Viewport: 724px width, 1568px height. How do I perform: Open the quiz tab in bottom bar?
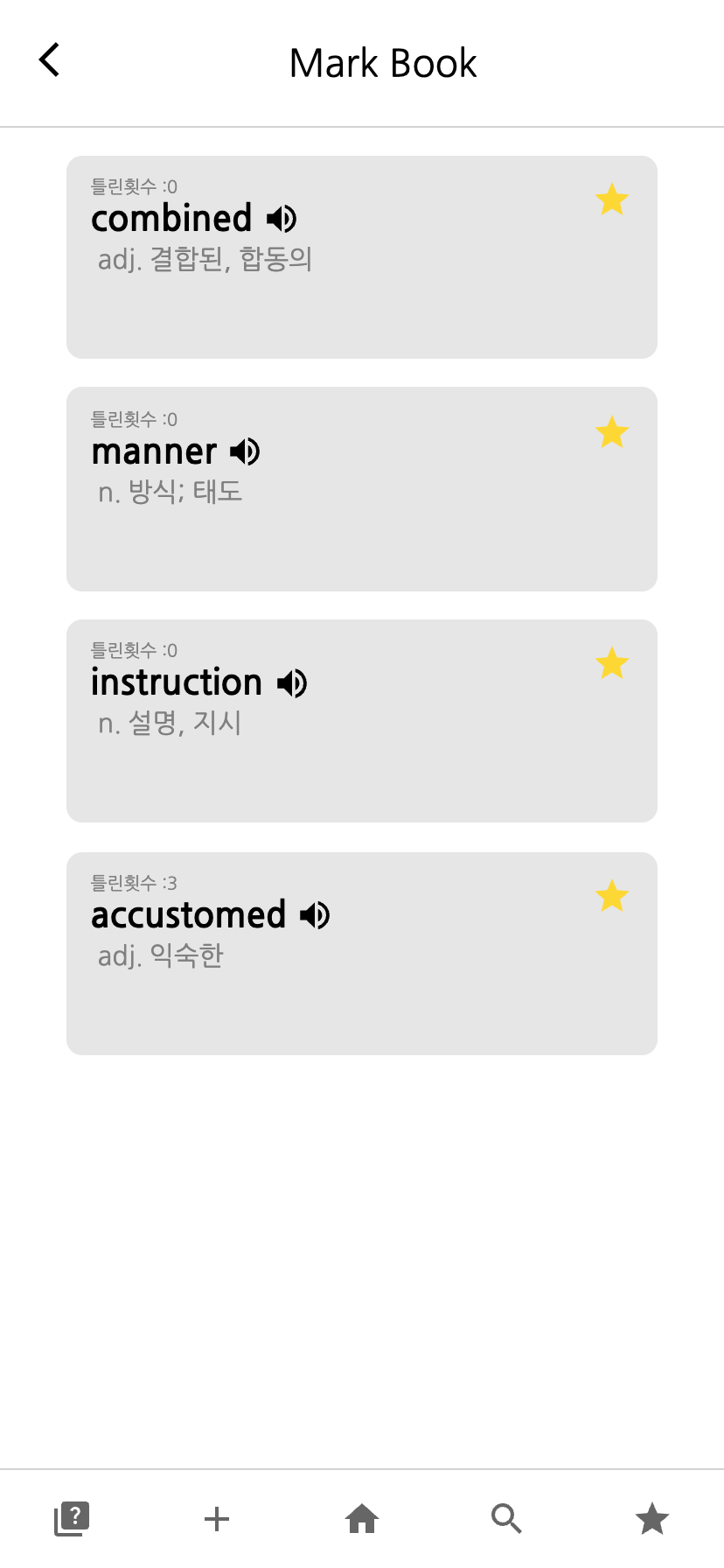point(72,1519)
